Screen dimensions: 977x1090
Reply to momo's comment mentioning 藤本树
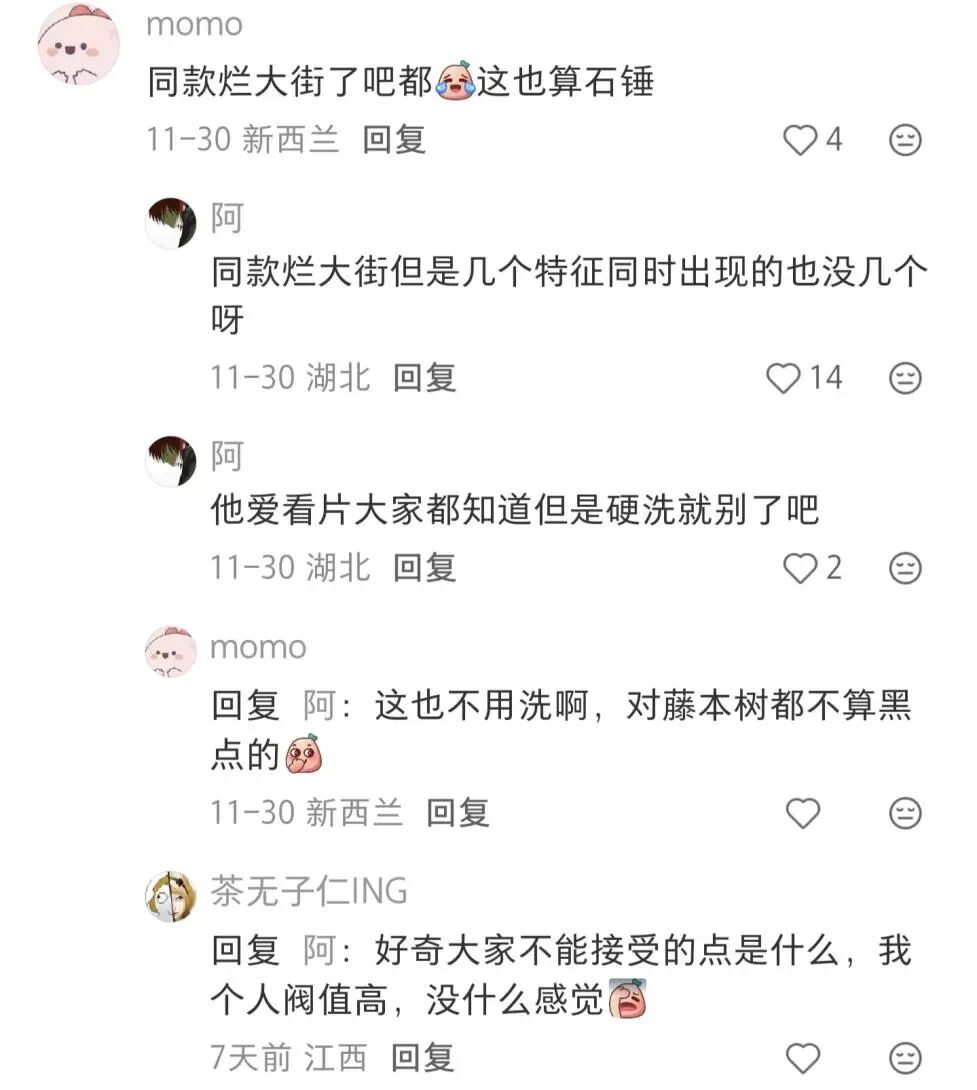click(x=457, y=812)
